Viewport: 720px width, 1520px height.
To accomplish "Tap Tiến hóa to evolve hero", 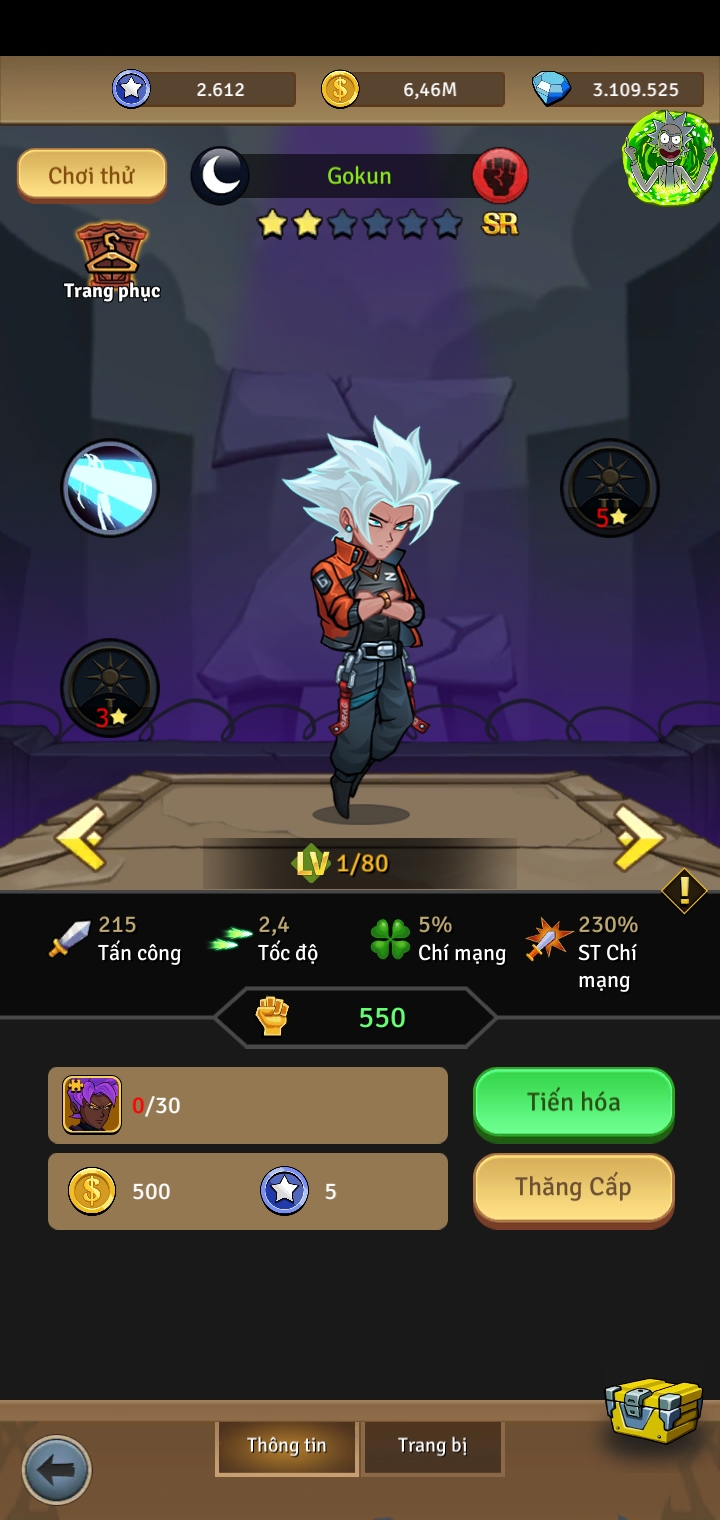I will (573, 1102).
